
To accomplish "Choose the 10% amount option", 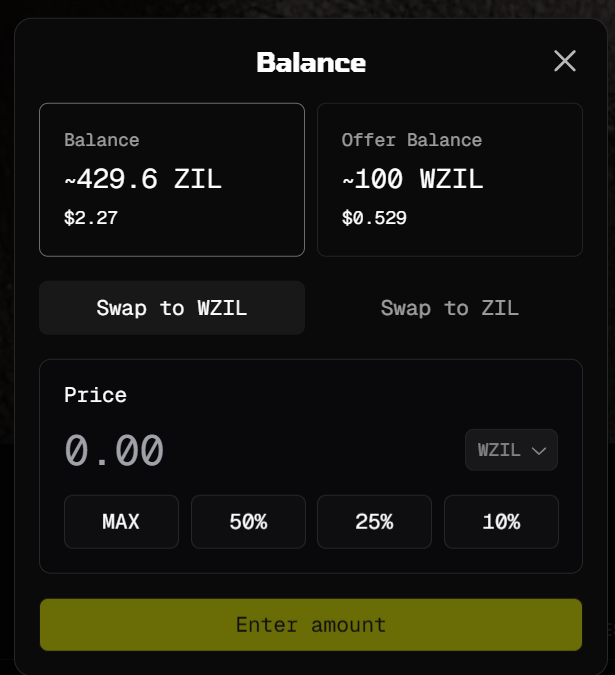I will coord(501,522).
